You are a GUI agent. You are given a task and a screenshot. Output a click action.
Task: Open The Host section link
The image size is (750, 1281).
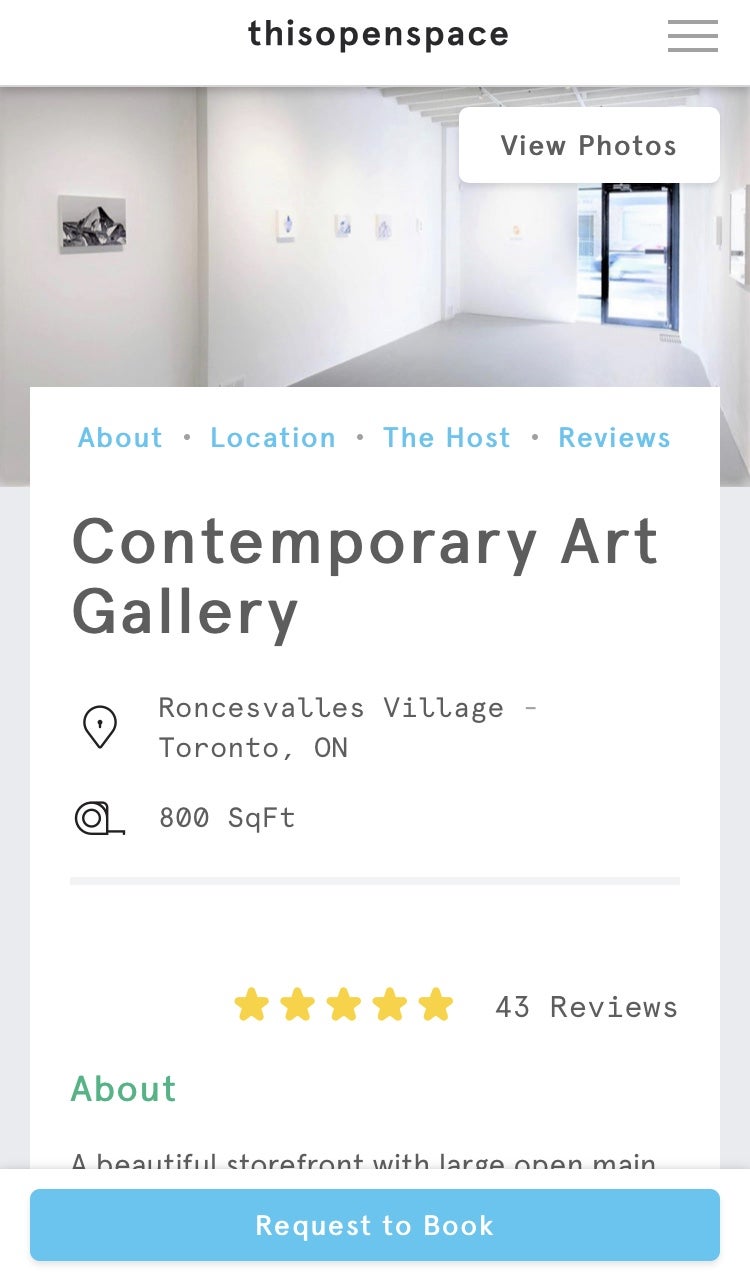(x=446, y=438)
